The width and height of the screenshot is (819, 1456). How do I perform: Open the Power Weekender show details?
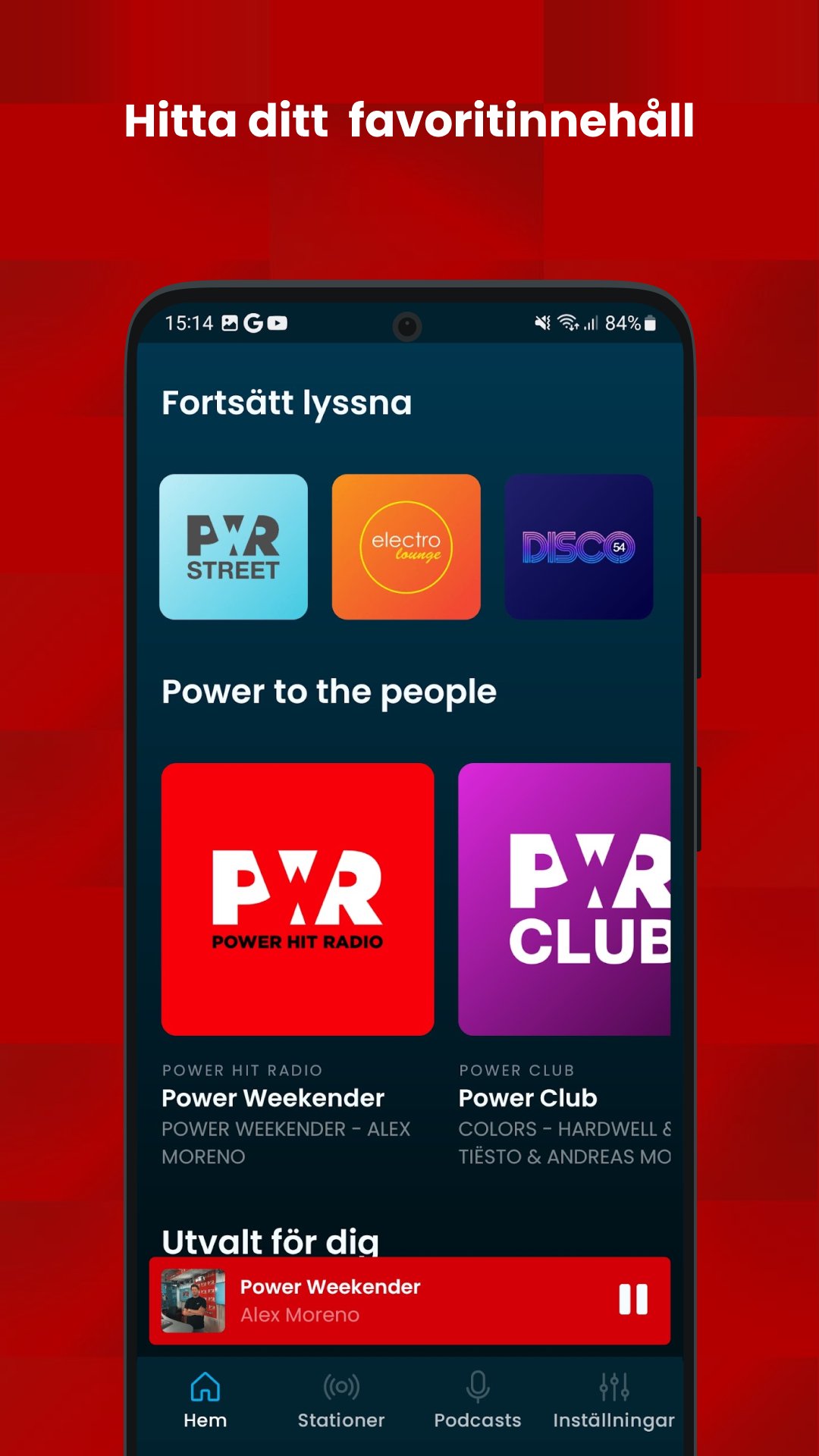click(273, 1097)
